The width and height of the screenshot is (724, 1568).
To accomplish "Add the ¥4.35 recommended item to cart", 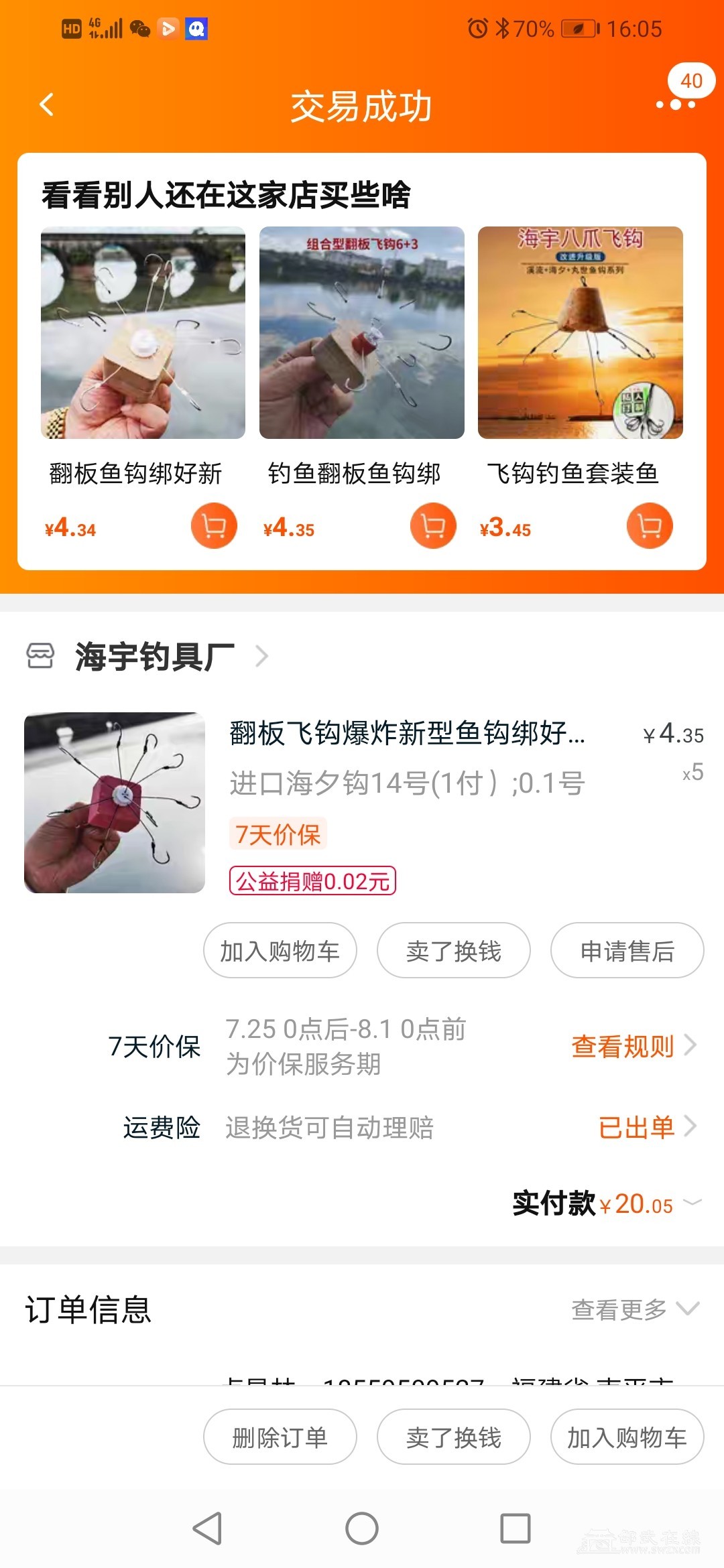I will [x=433, y=526].
